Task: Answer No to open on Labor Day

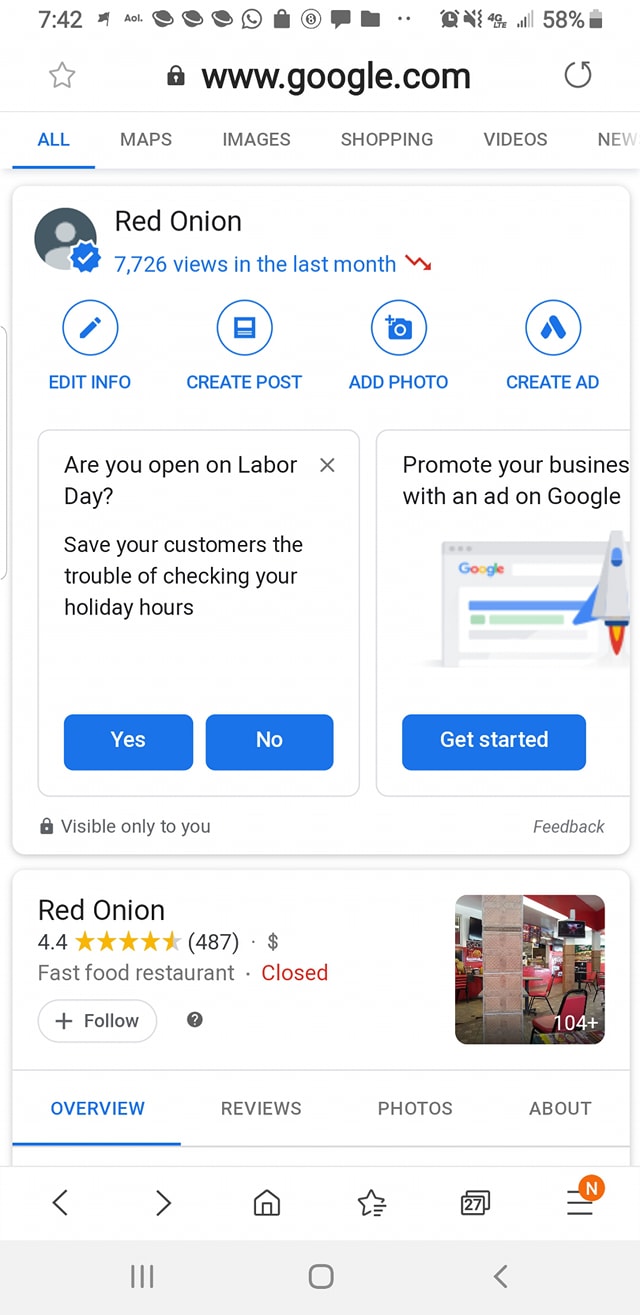Action: (269, 741)
